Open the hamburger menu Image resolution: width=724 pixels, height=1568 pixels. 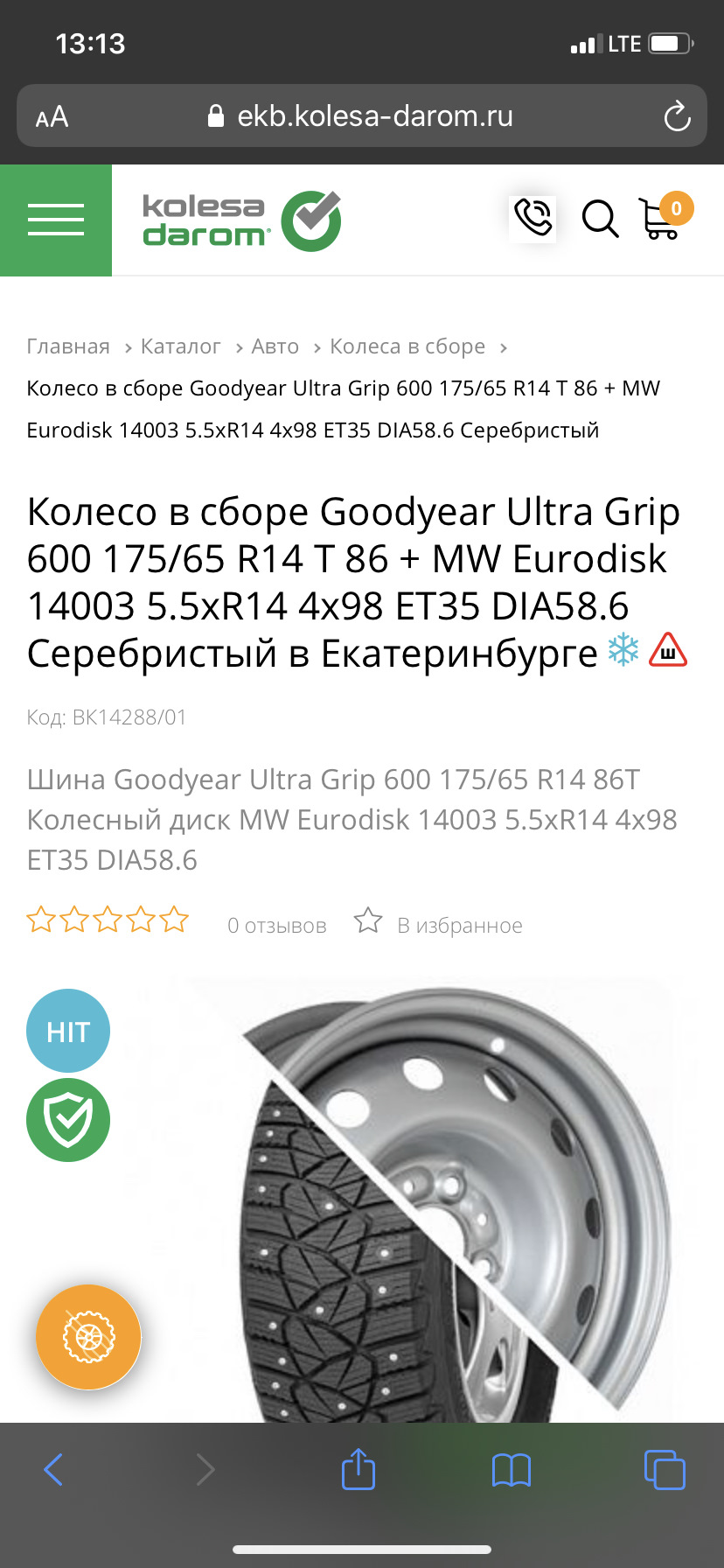[x=56, y=220]
